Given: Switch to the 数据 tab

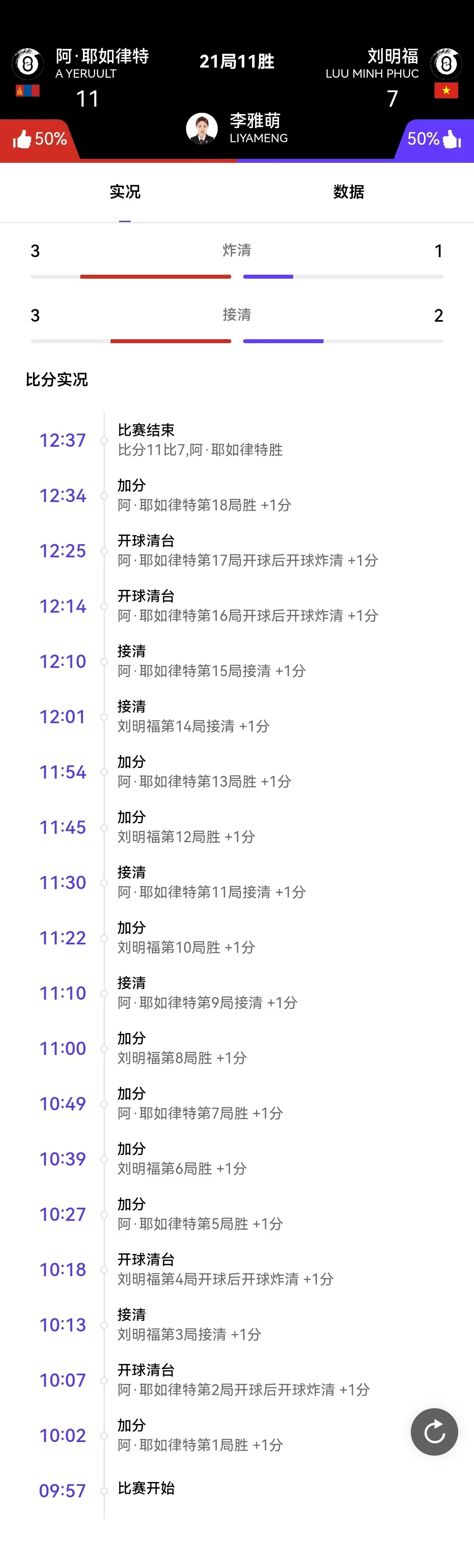Looking at the screenshot, I should tap(348, 192).
